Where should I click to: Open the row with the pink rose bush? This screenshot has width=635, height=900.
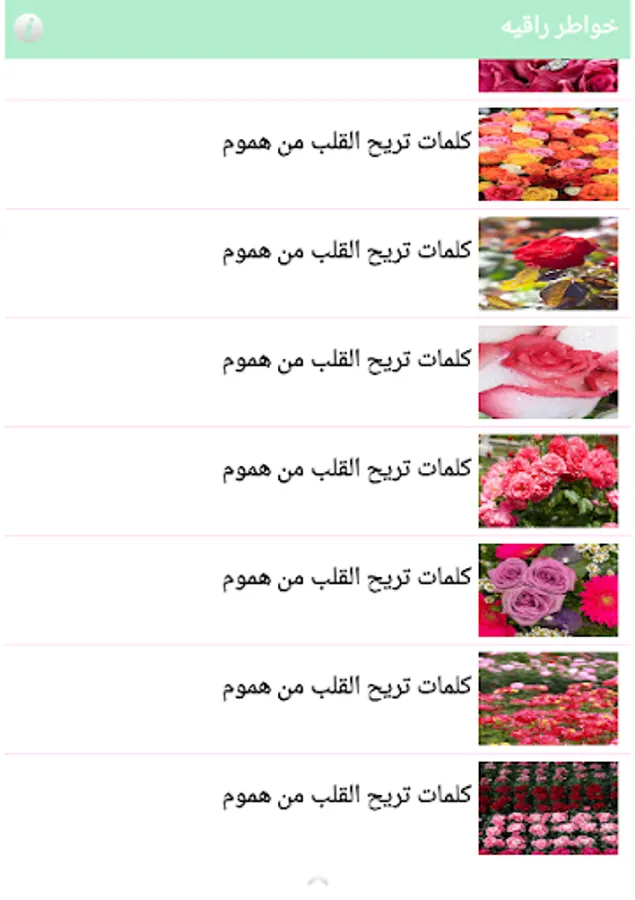click(x=318, y=482)
